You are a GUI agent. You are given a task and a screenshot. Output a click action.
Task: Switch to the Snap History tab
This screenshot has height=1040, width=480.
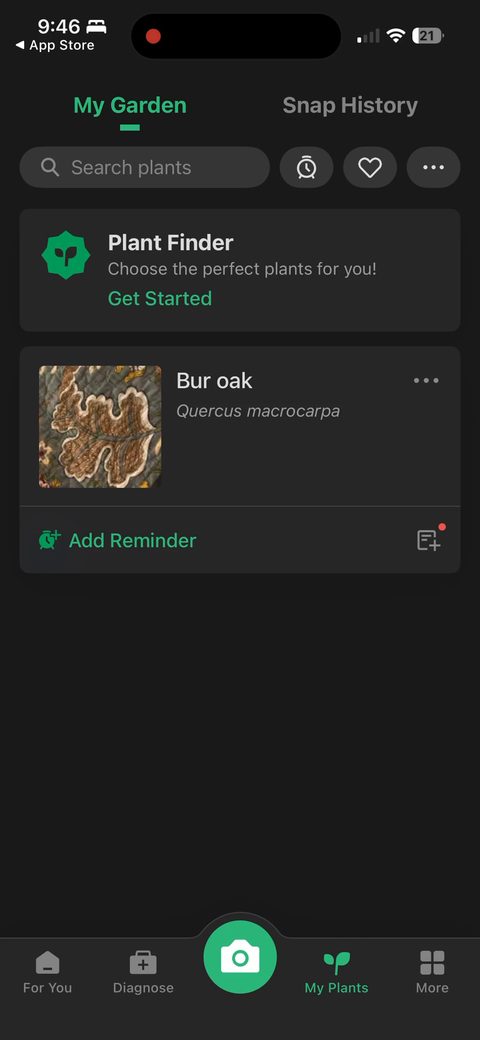[350, 105]
